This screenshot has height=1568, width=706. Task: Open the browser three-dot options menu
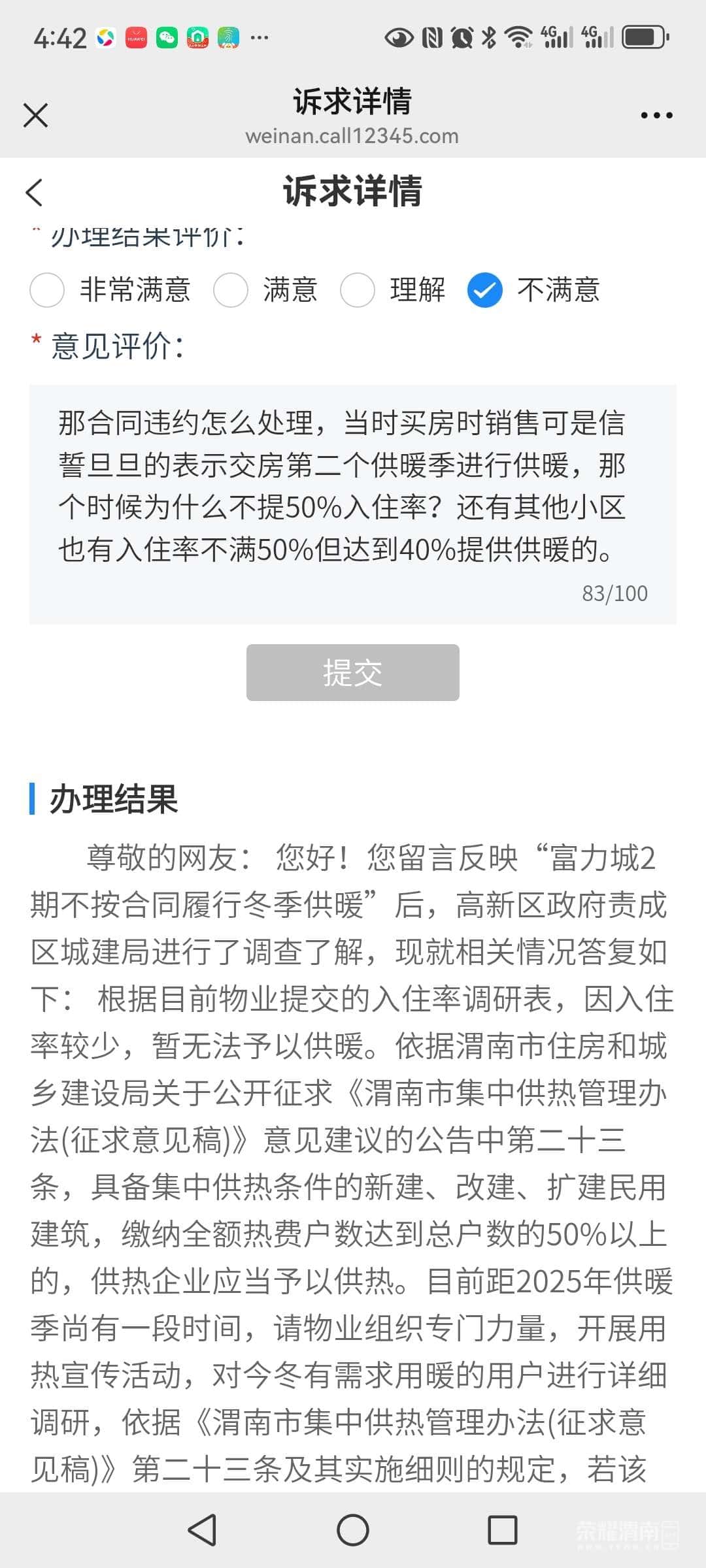656,115
